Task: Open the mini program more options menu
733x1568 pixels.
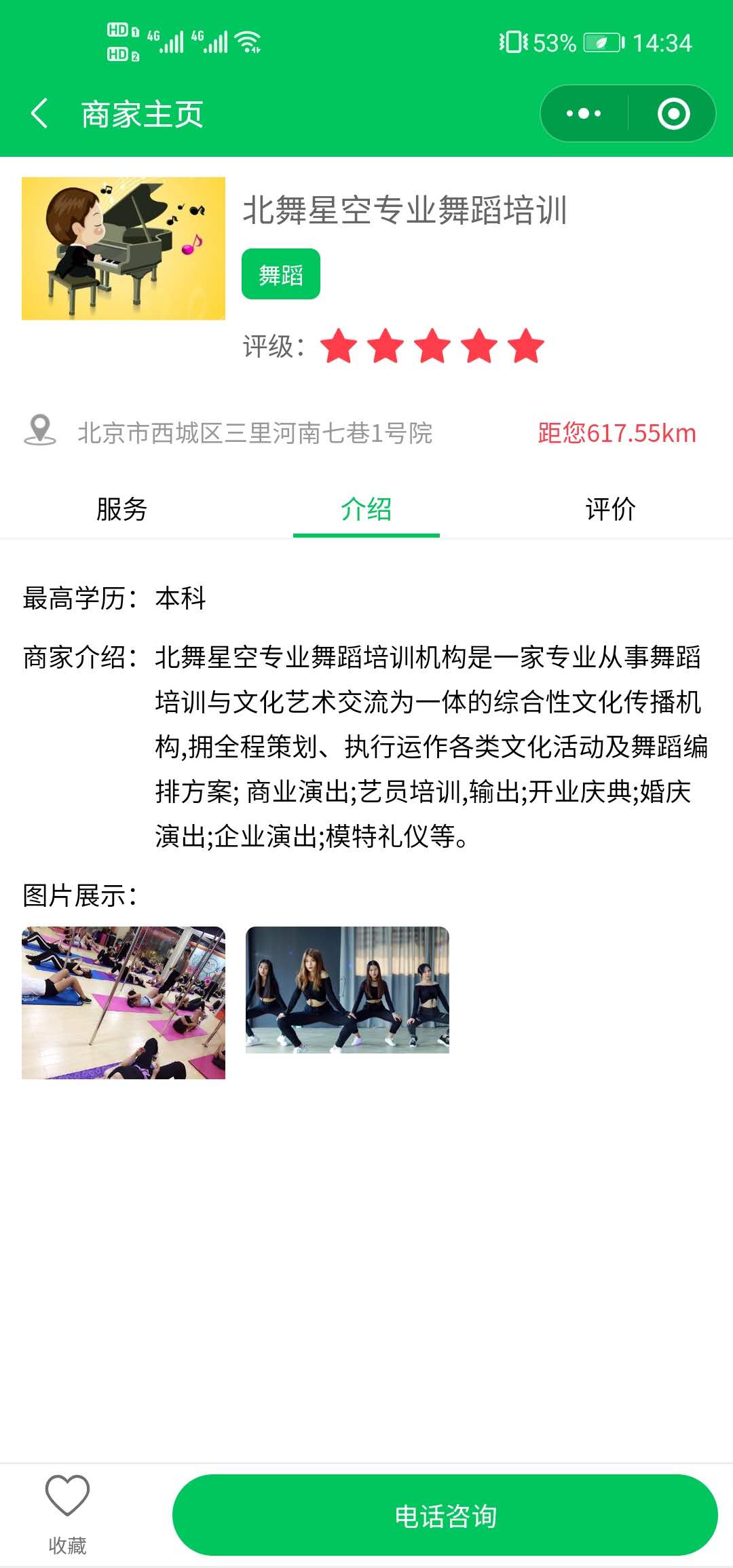Action: pyautogui.click(x=584, y=113)
